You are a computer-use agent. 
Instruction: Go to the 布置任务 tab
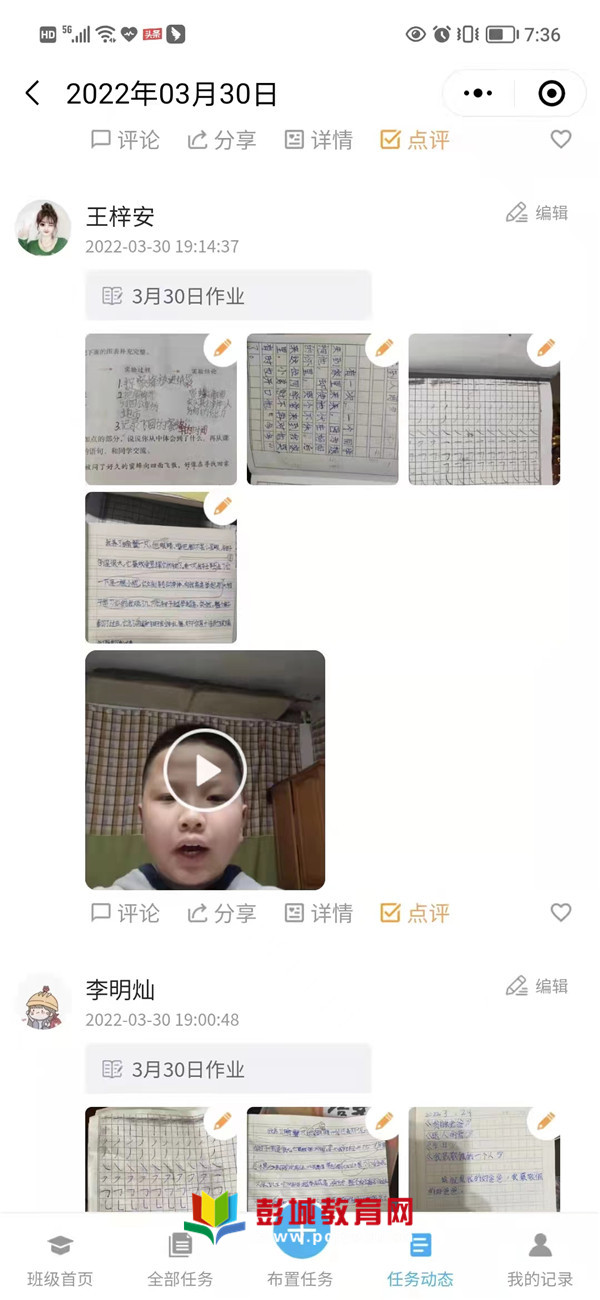pyautogui.click(x=300, y=1260)
